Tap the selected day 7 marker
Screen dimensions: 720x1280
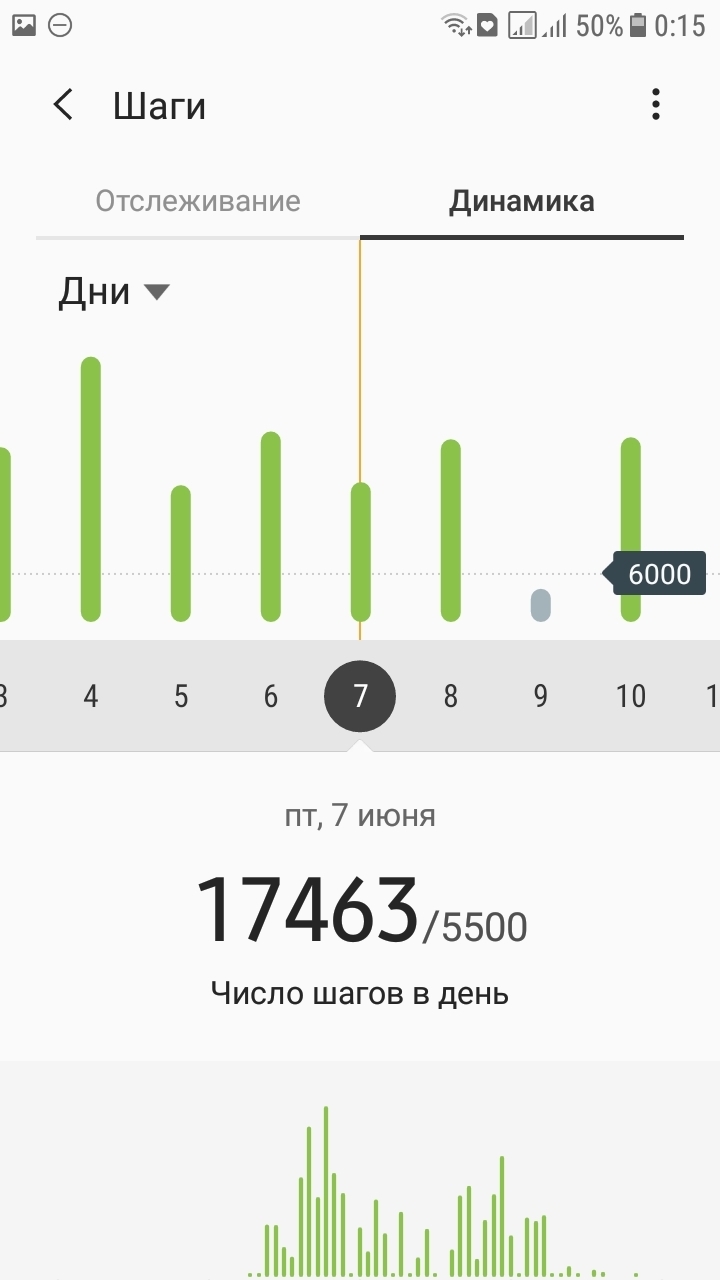(360, 696)
